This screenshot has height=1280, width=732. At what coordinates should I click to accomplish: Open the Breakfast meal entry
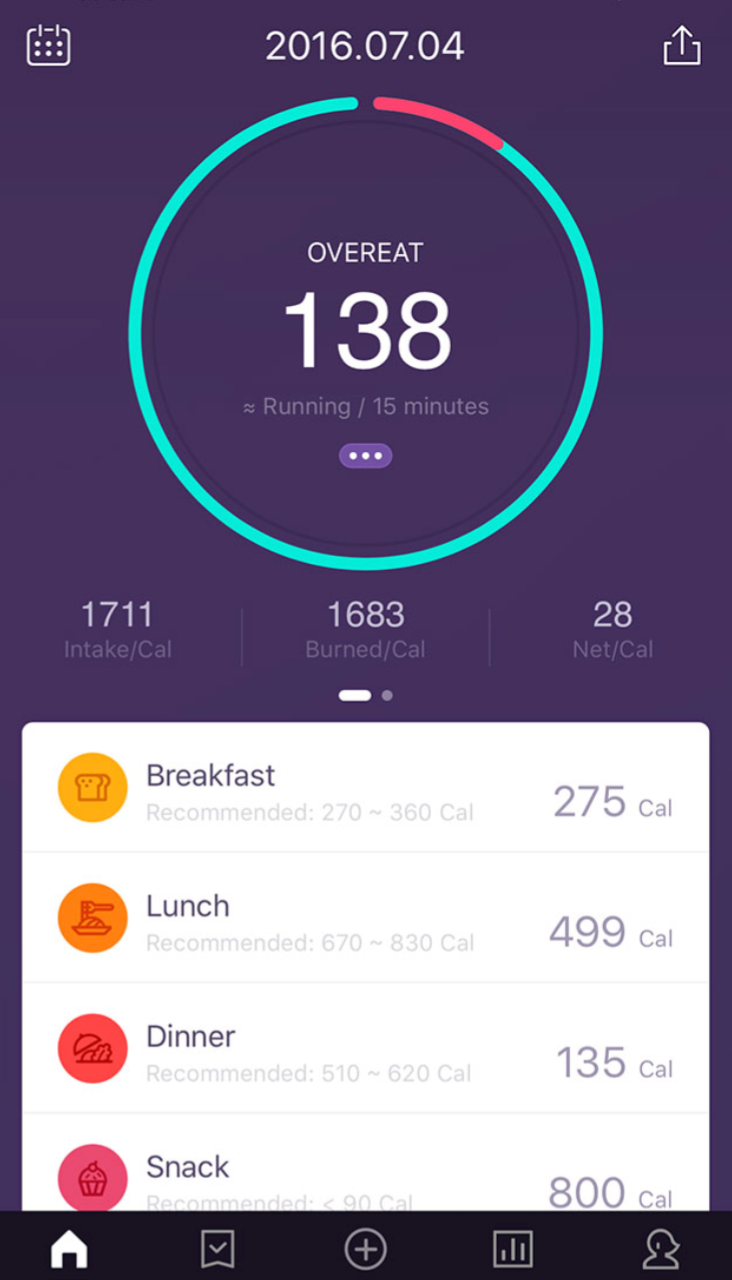coord(366,788)
